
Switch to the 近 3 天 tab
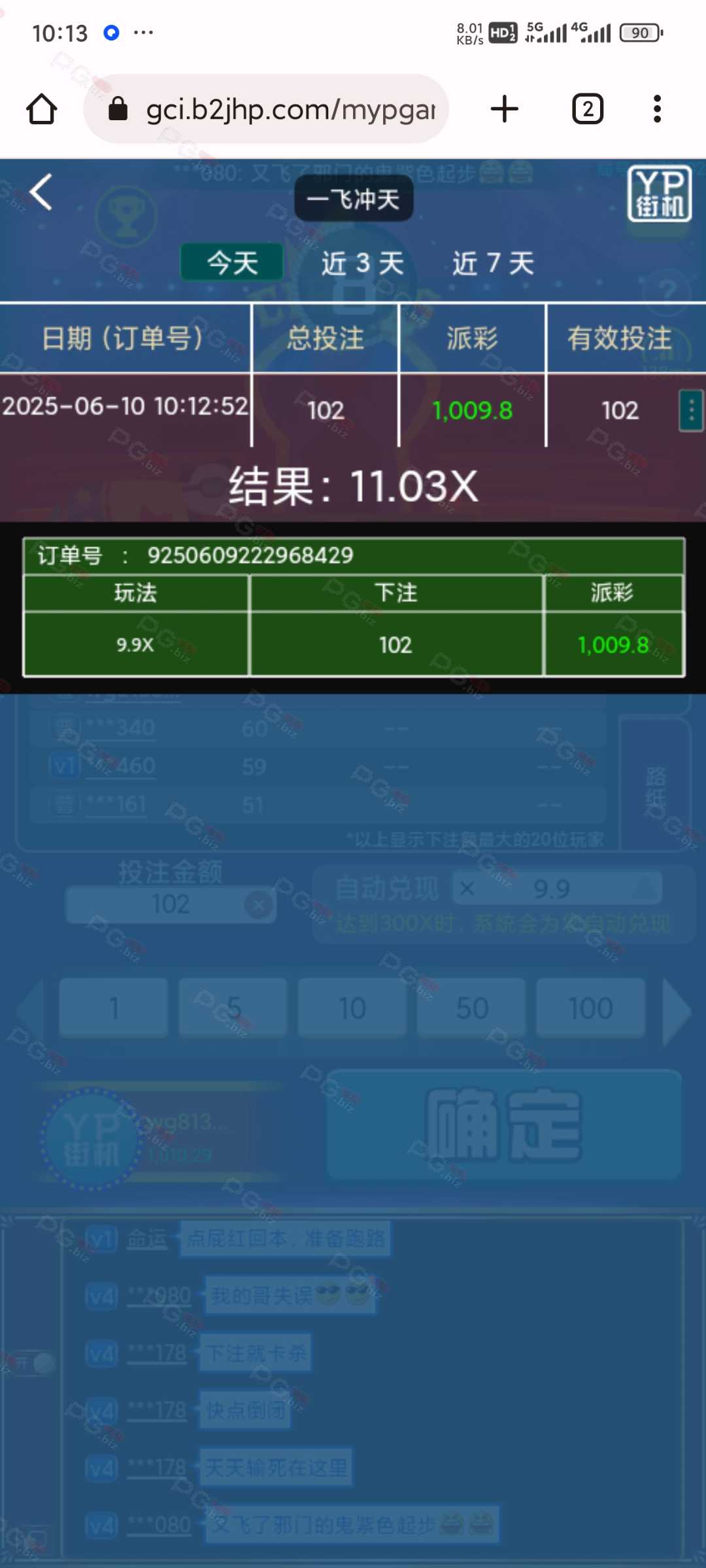pos(363,263)
